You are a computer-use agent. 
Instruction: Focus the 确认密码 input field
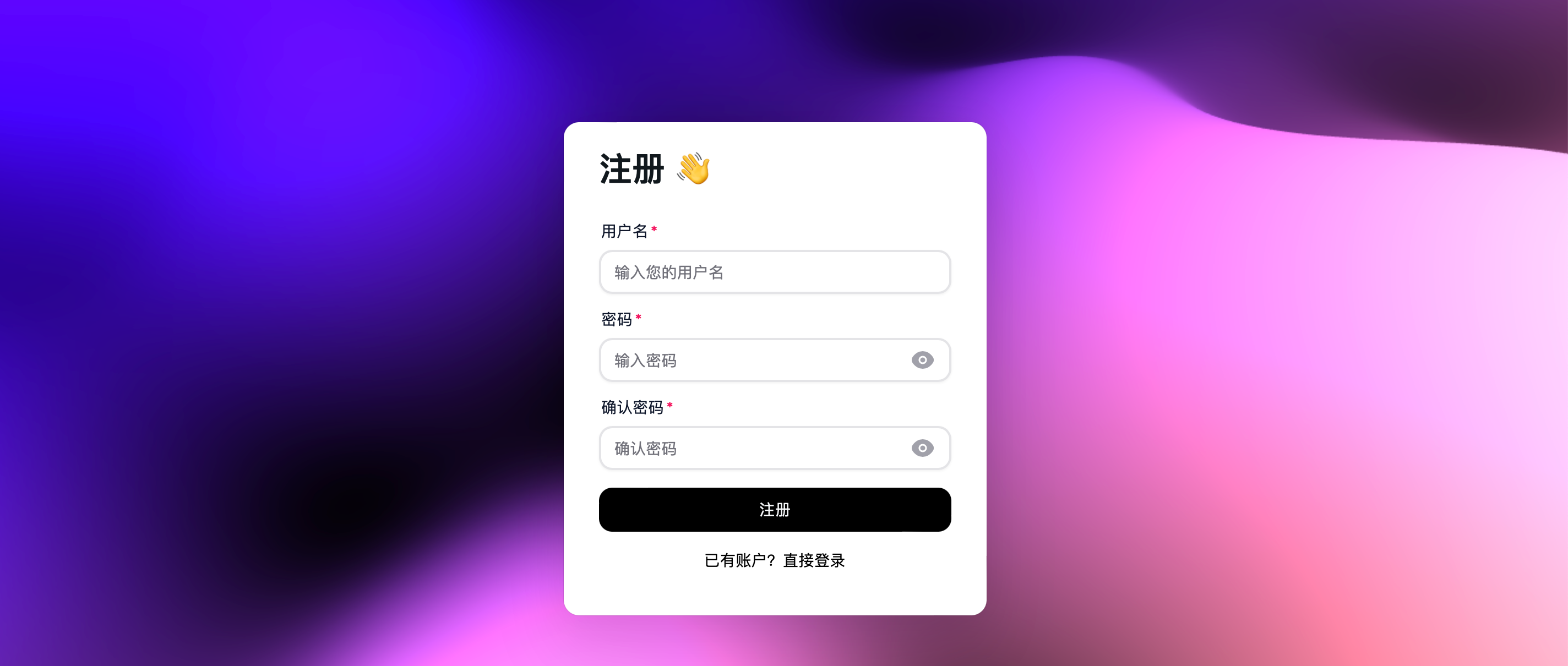(x=755, y=449)
